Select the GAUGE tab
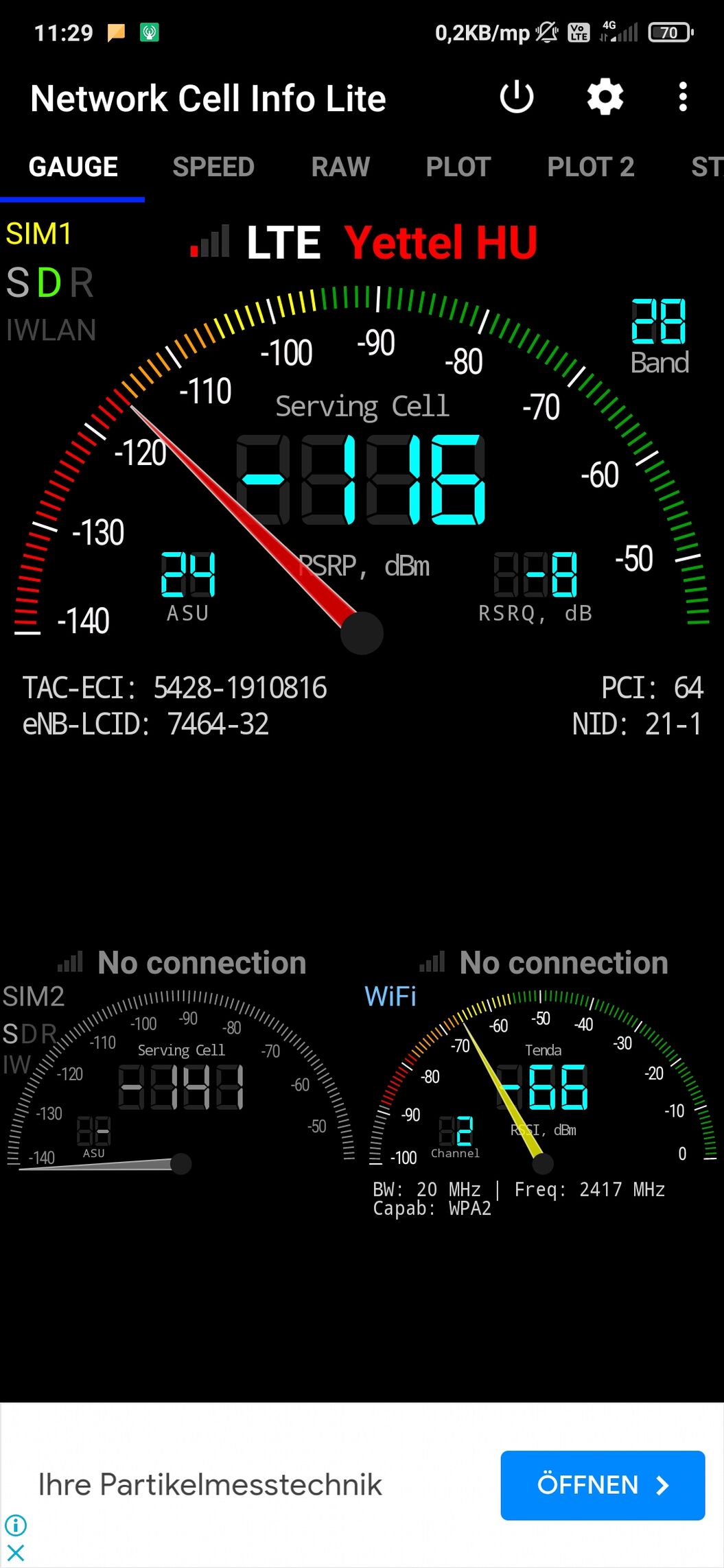Screen dimensions: 724x1568 [x=73, y=167]
